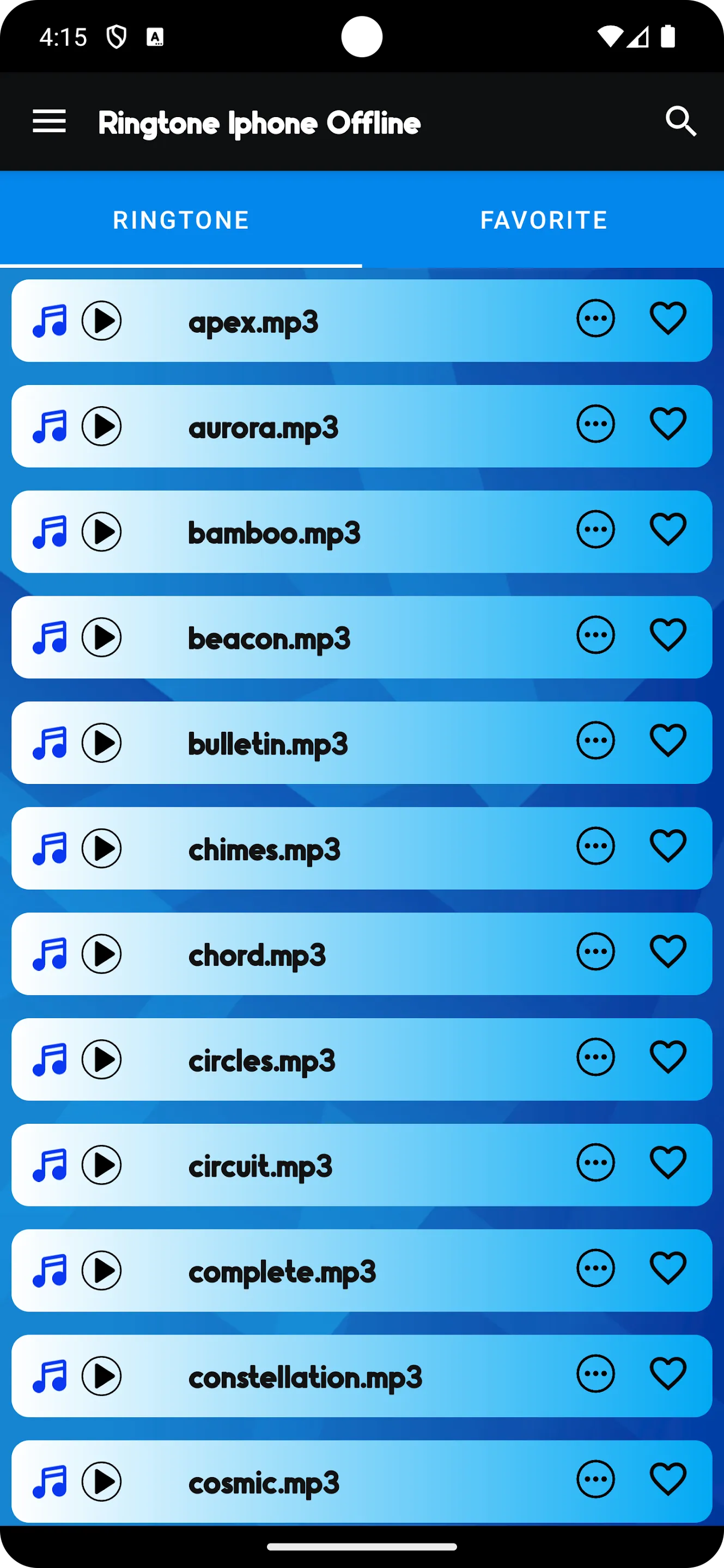Open more options for chimes.mp3

(595, 846)
